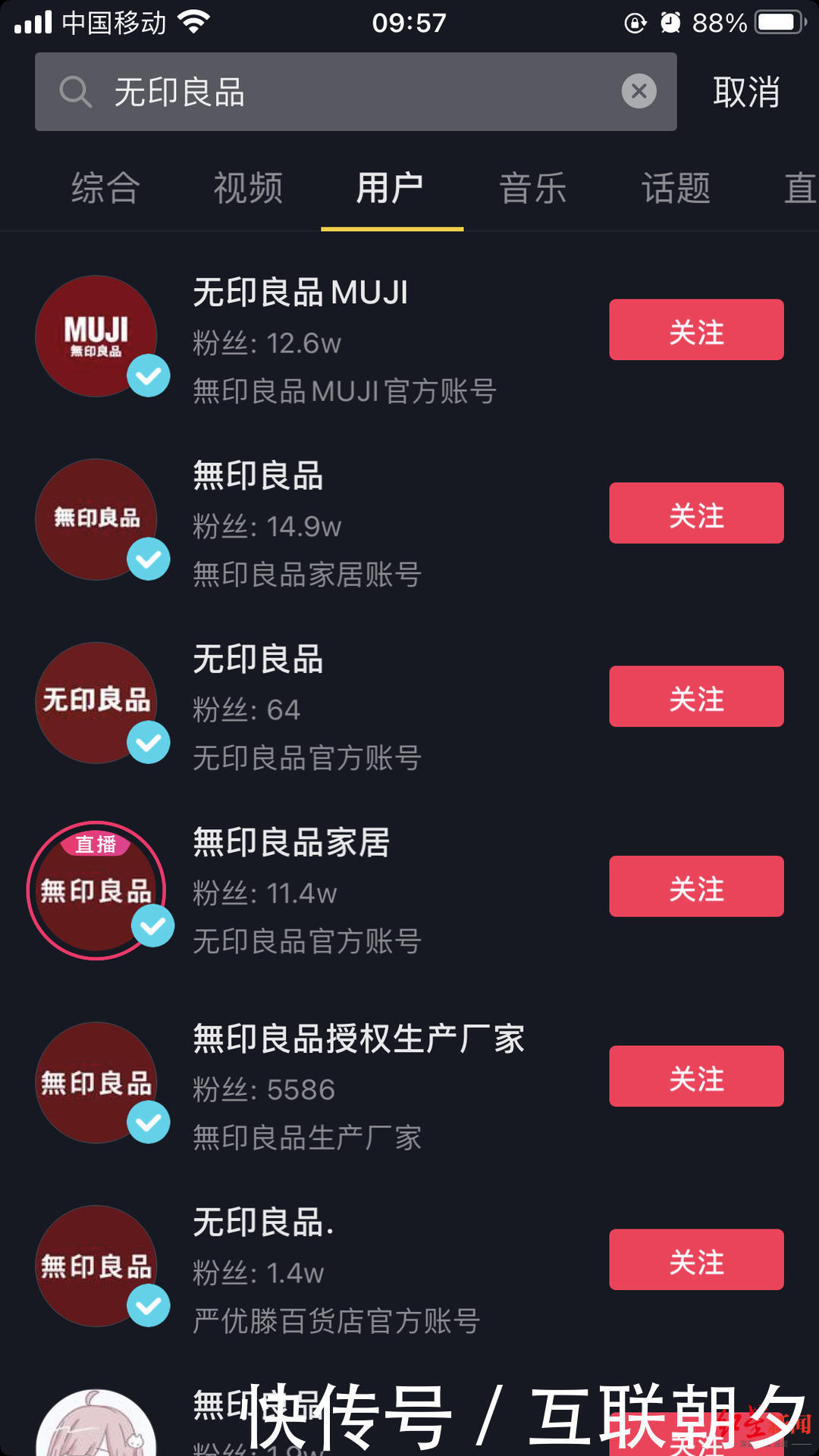Switch to the 综合 results tab

click(105, 188)
